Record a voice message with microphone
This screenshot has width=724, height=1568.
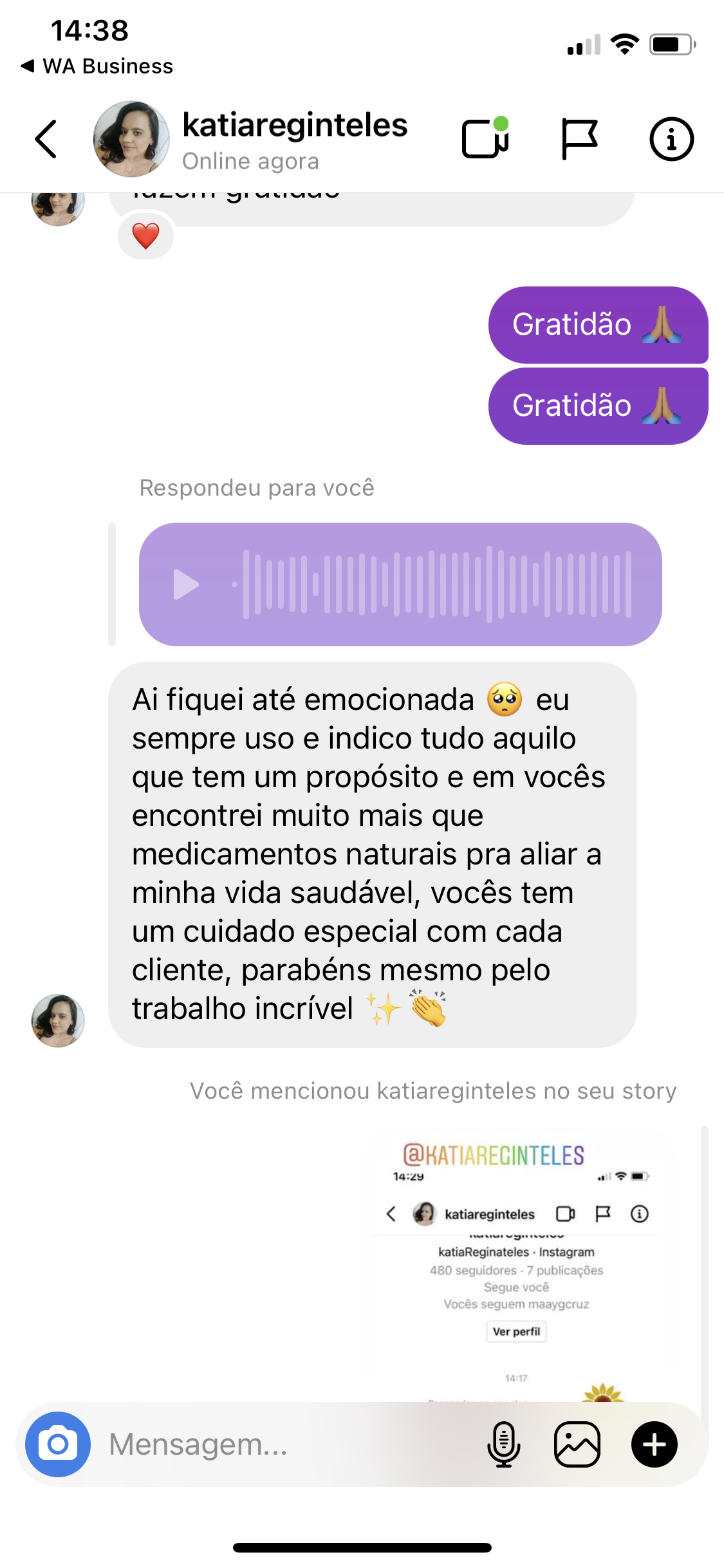pos(503,1444)
